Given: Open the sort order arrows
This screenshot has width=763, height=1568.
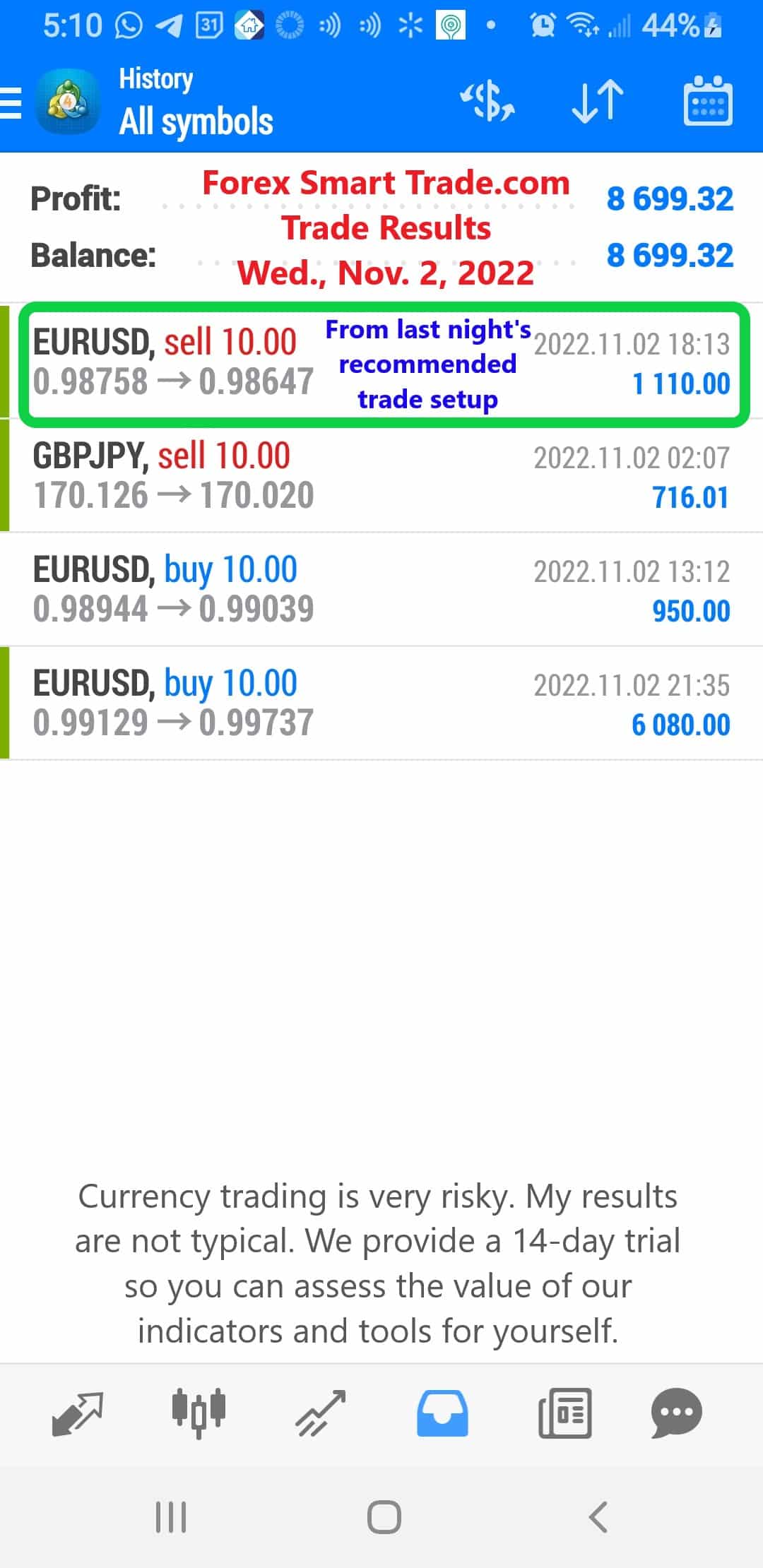Looking at the screenshot, I should pyautogui.click(x=598, y=102).
